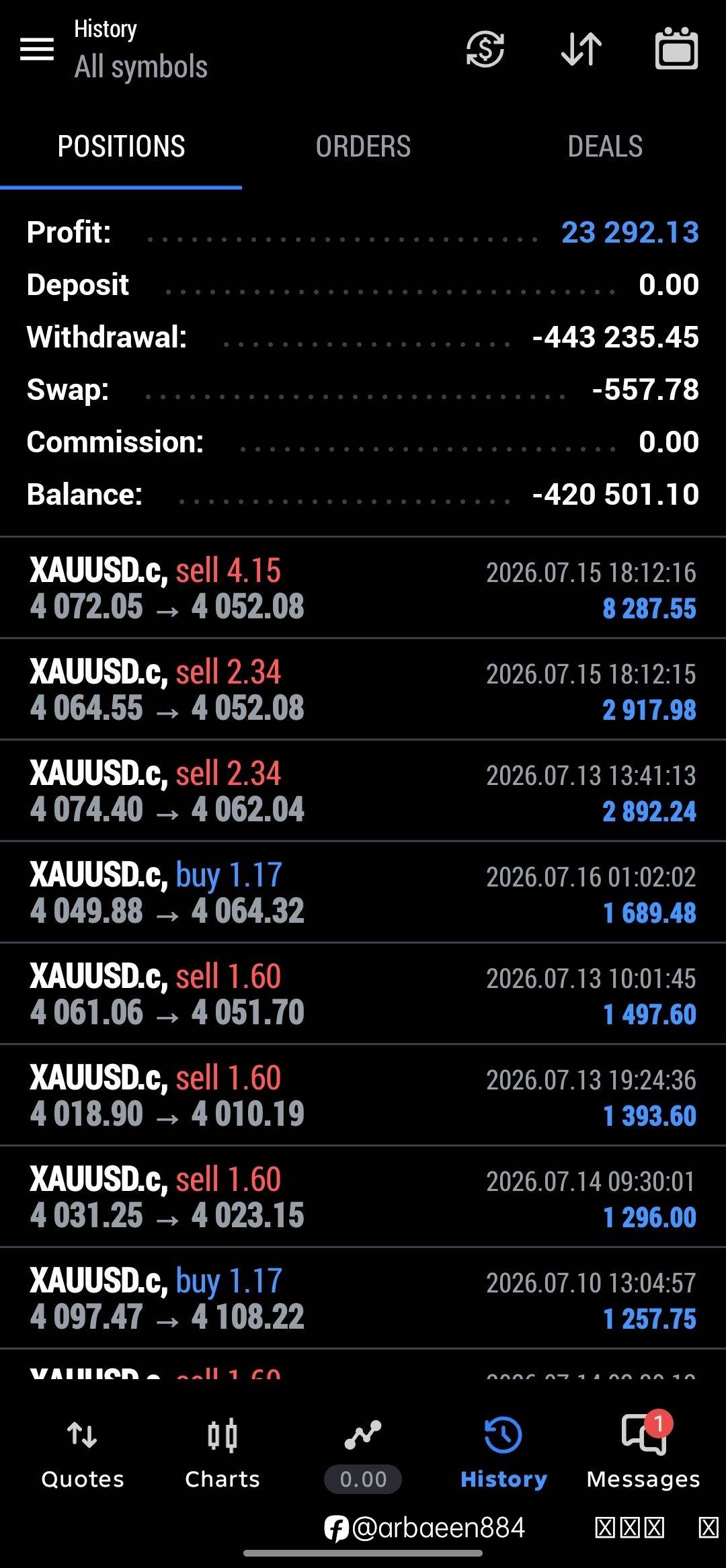This screenshot has width=726, height=1568.
Task: Open the hamburger drawer menu
Action: [37, 49]
